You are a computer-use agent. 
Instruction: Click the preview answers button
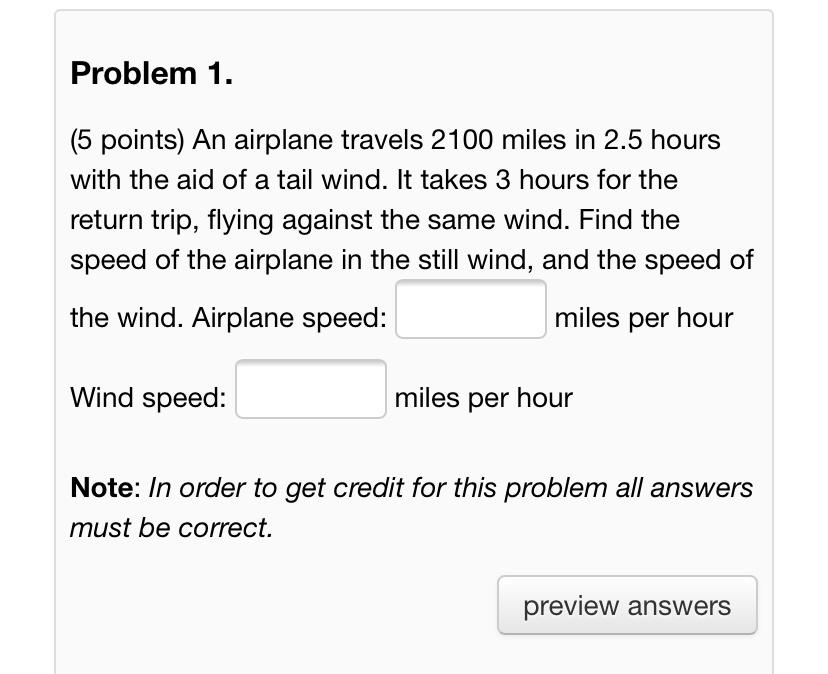point(627,606)
